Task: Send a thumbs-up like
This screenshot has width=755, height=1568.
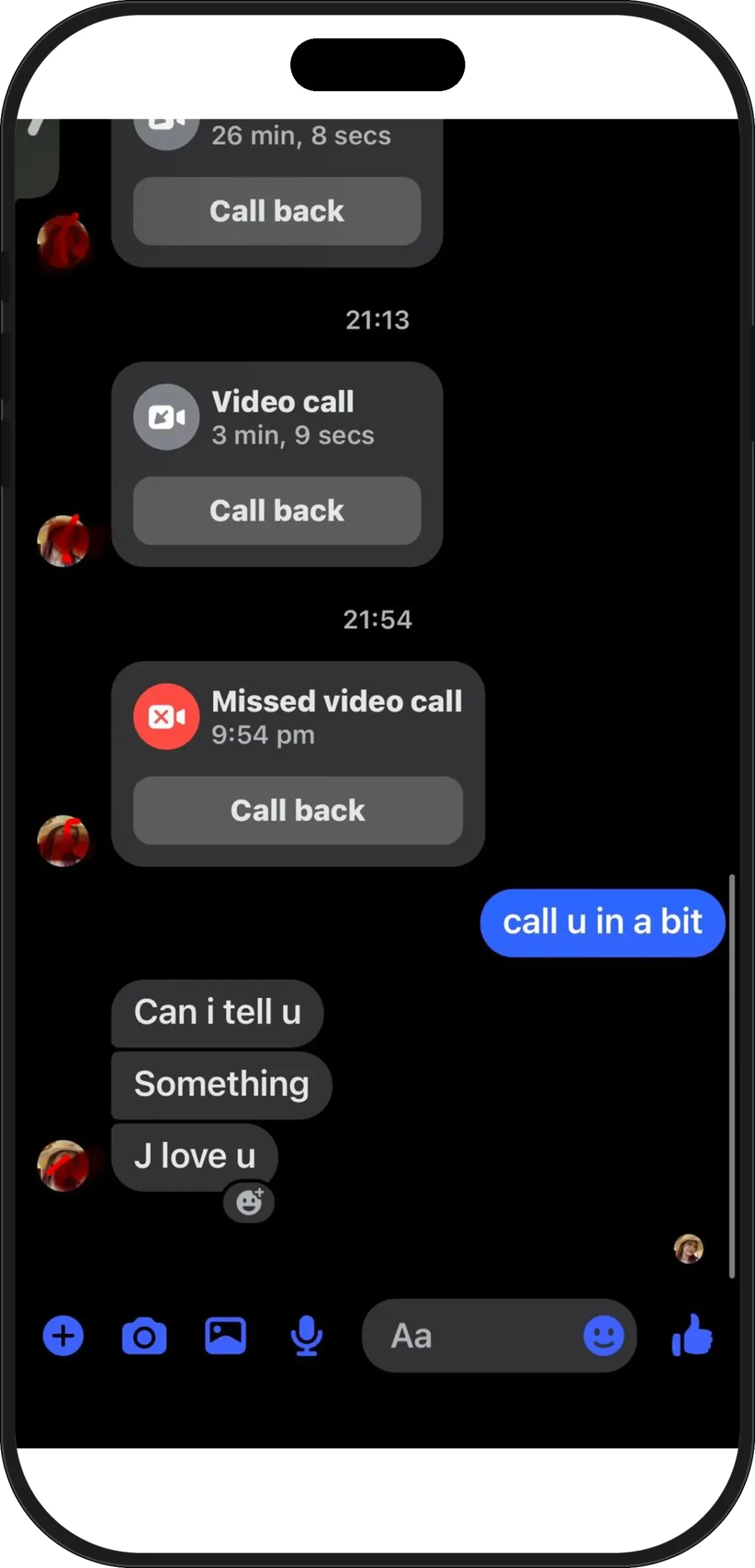Action: click(x=692, y=1335)
